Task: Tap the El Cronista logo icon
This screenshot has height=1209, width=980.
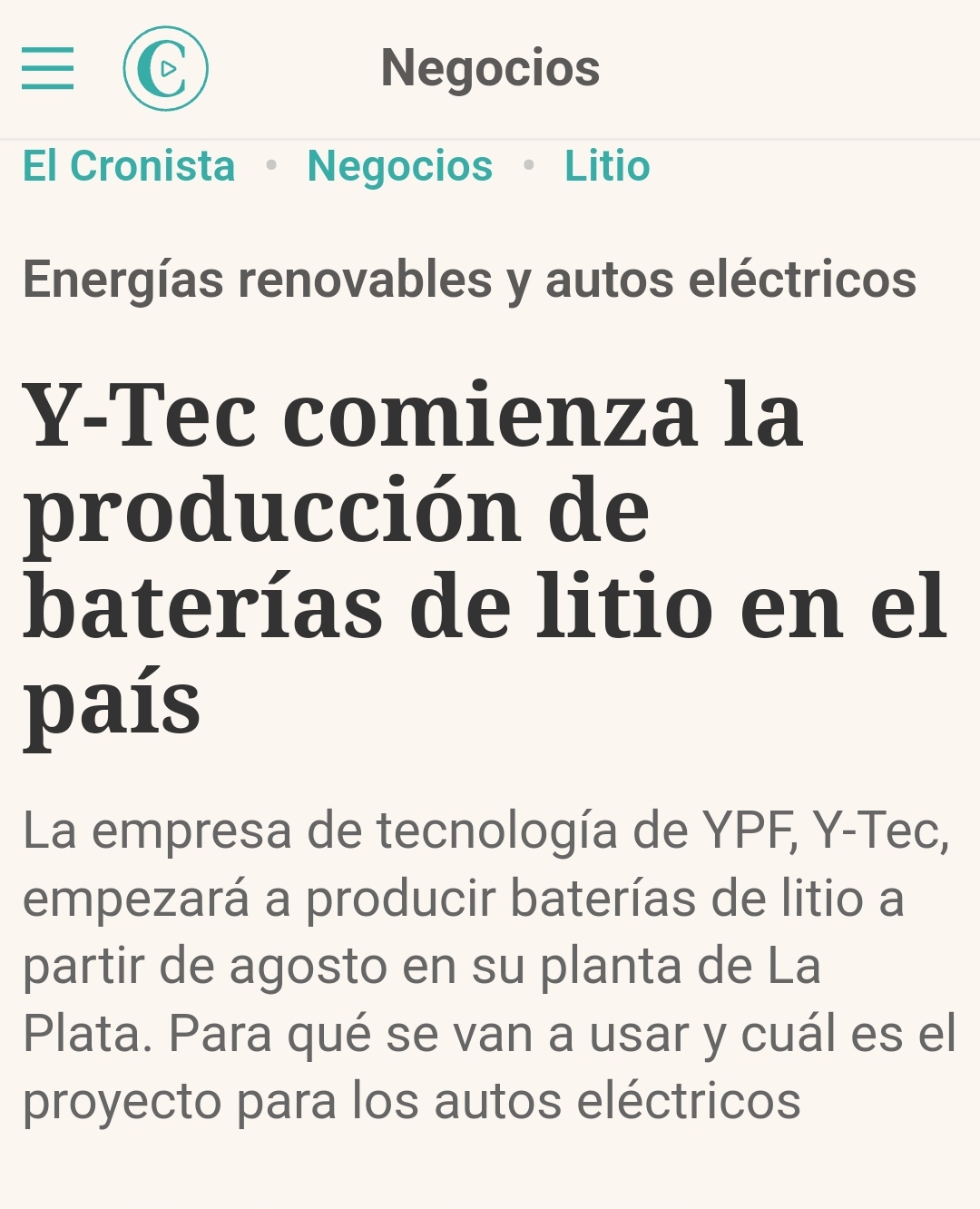Action: pyautogui.click(x=165, y=69)
